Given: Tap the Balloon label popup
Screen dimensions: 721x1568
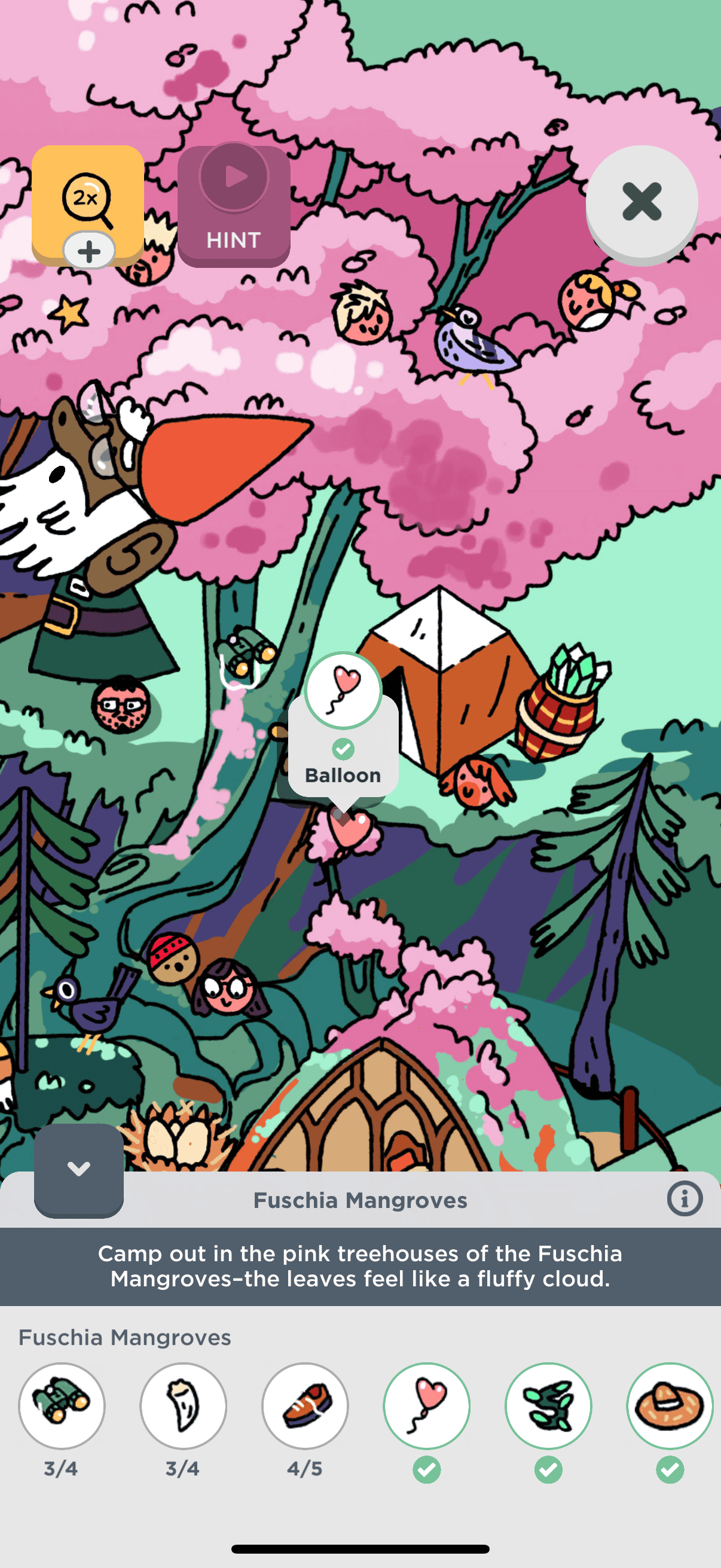Looking at the screenshot, I should pyautogui.click(x=343, y=774).
